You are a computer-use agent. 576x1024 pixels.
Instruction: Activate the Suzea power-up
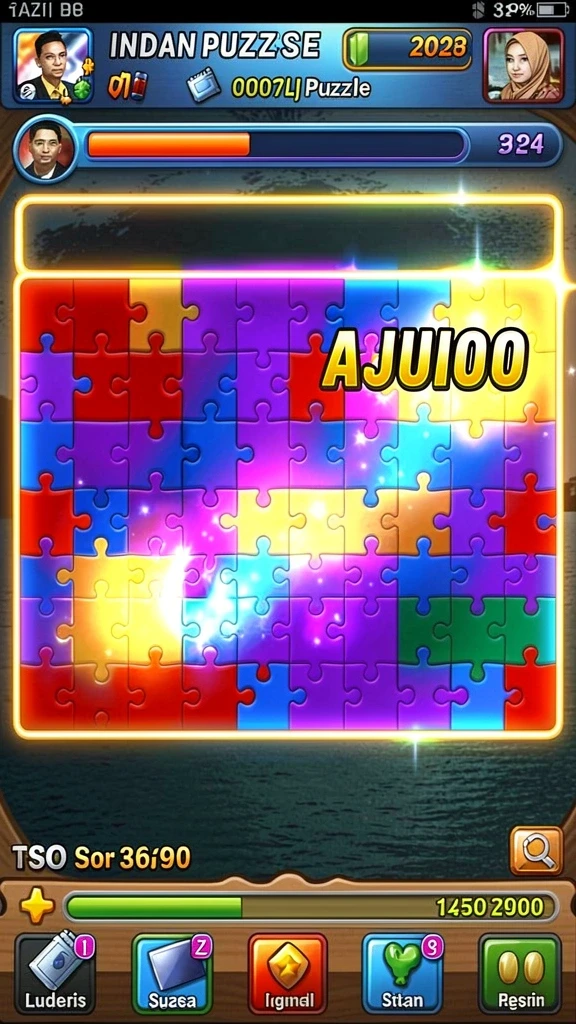(x=172, y=973)
